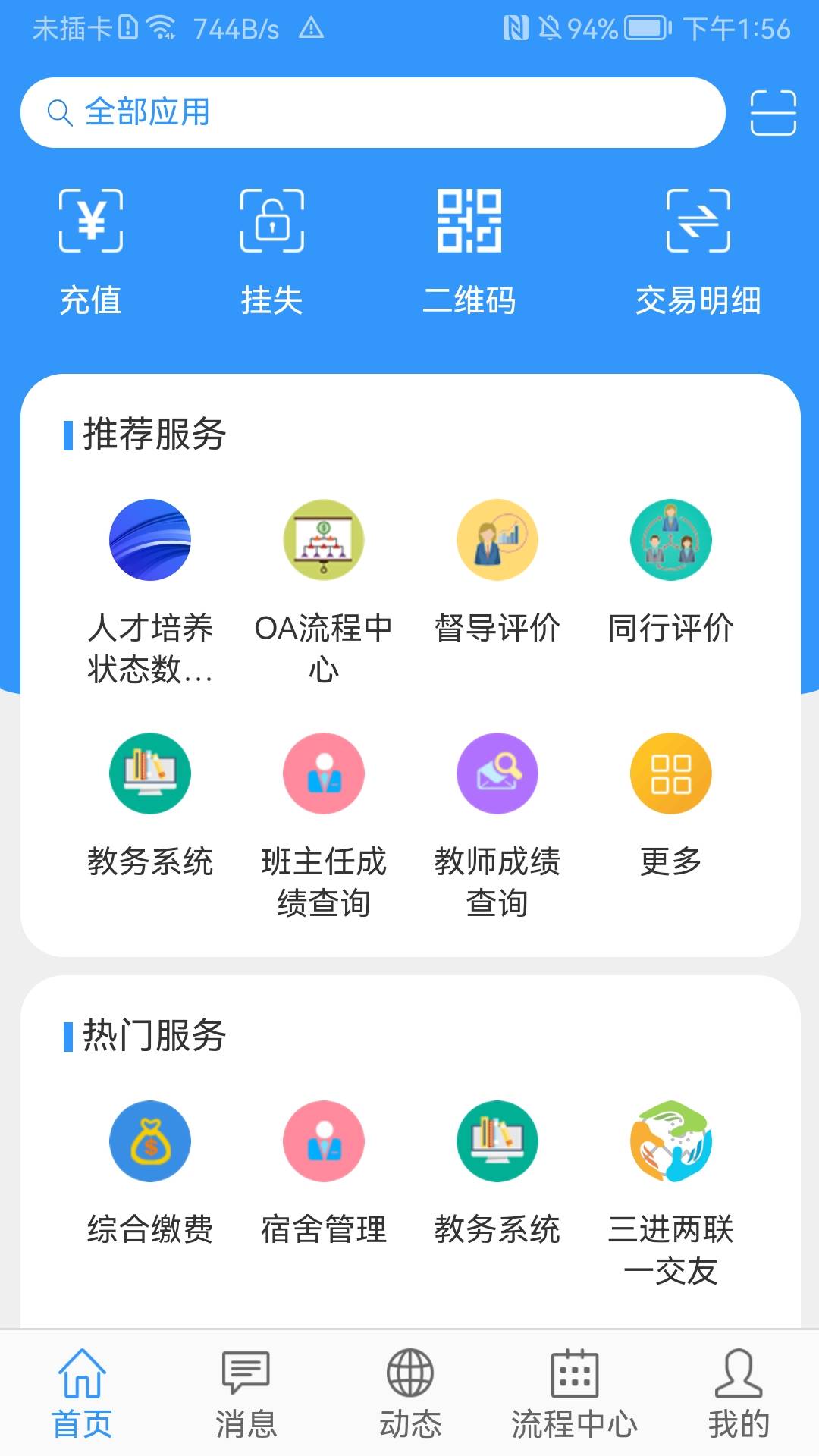This screenshot has height=1456, width=819.
Task: Tap the 全部应用 search field
Action: click(341, 112)
